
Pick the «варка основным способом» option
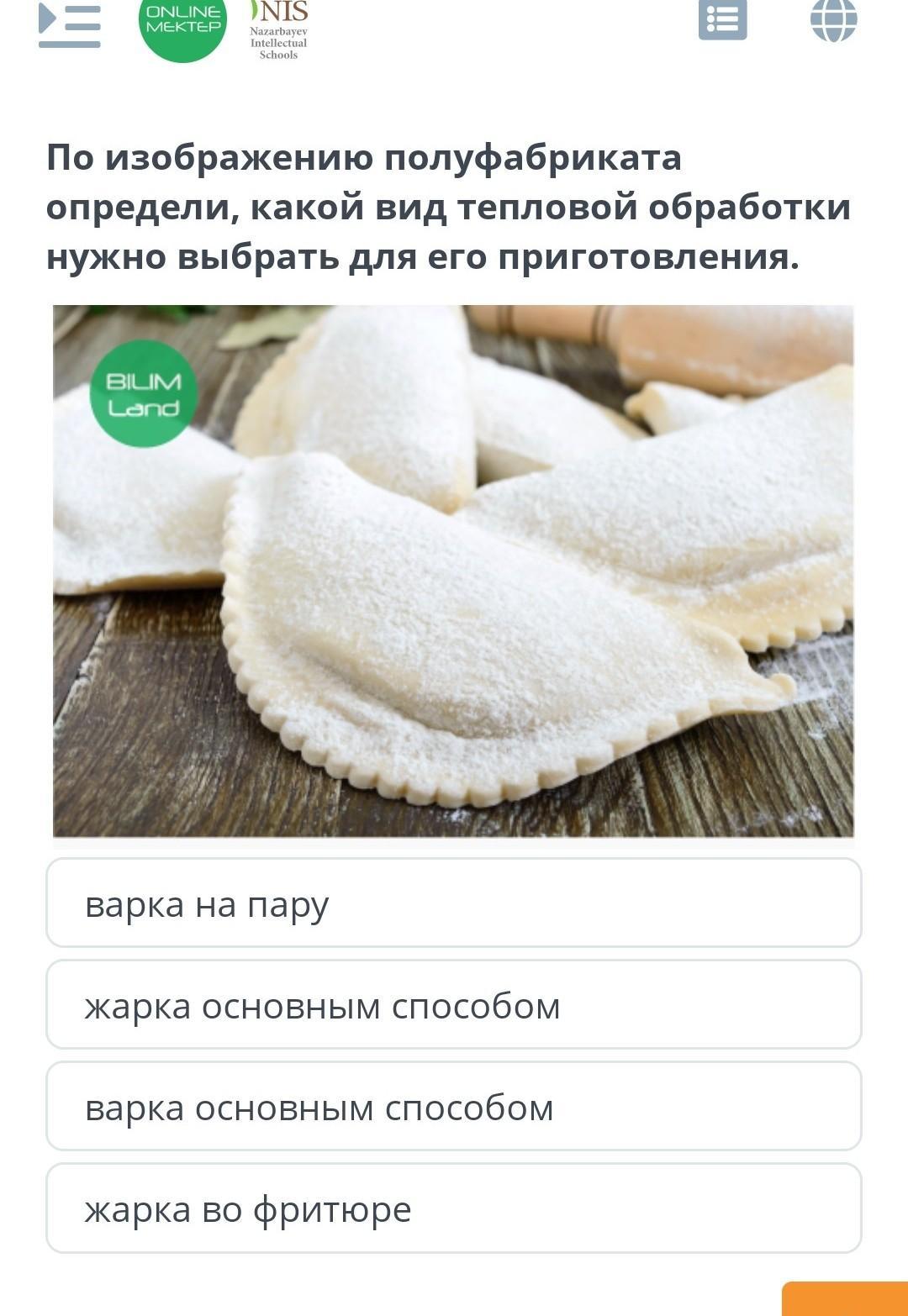coord(454,1107)
